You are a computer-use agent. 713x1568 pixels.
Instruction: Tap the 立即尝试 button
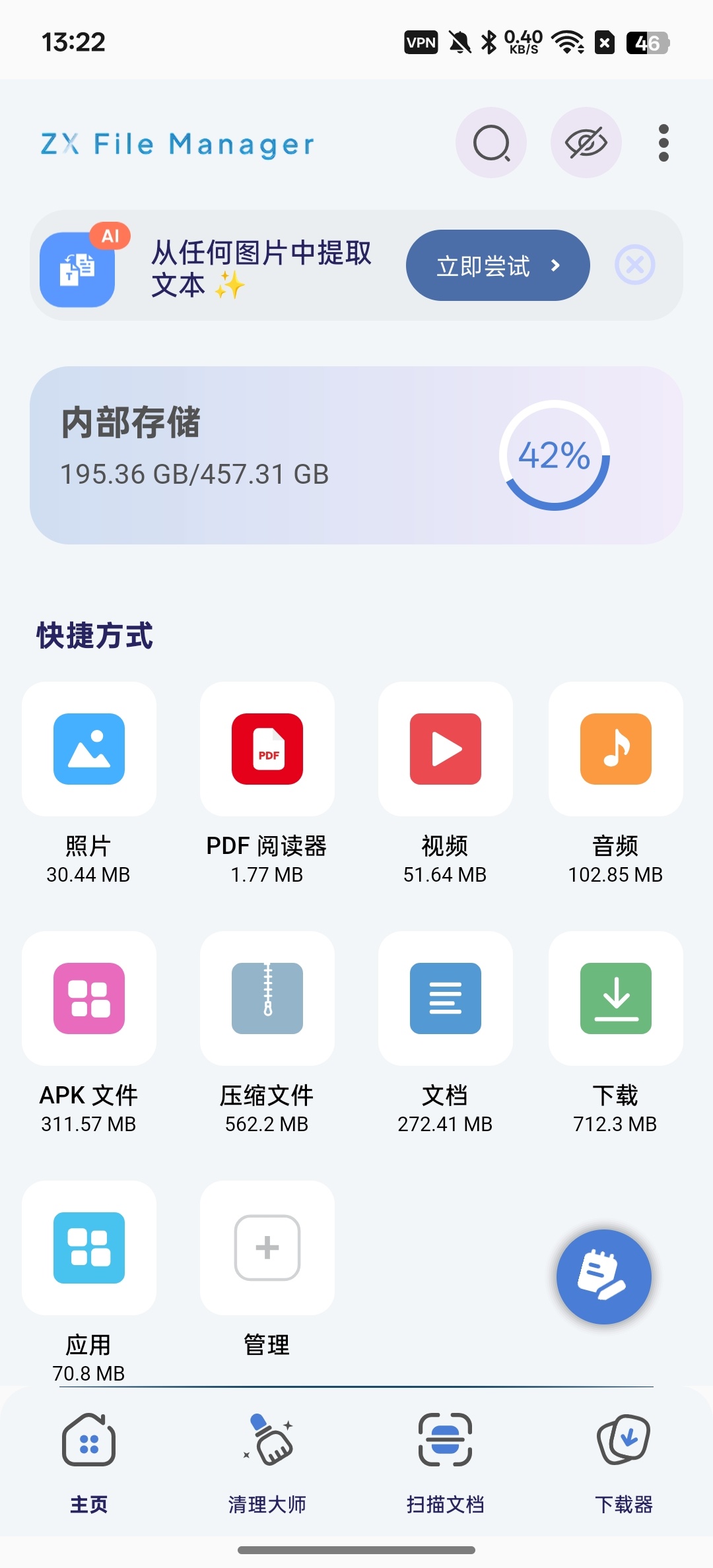pos(498,265)
